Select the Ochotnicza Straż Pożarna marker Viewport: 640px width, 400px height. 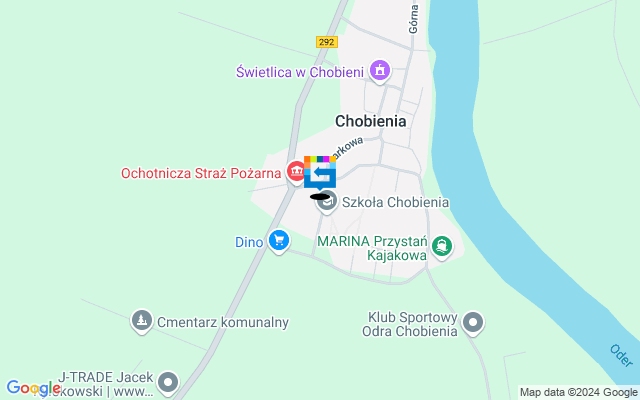click(x=296, y=172)
